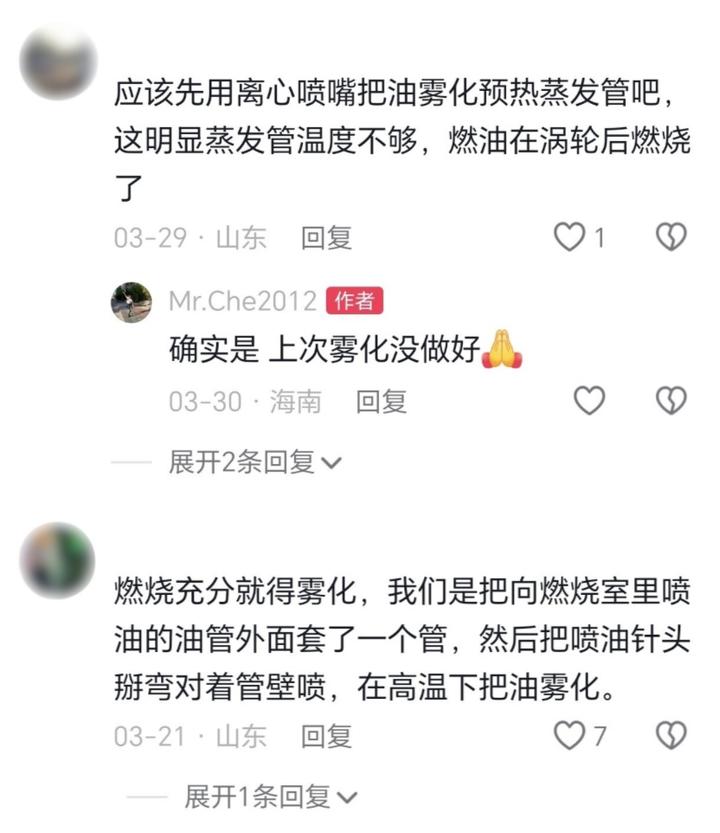This screenshot has height=833, width=720.
Task: Dislike the 03-21 Shandong comment
Action: 671,737
